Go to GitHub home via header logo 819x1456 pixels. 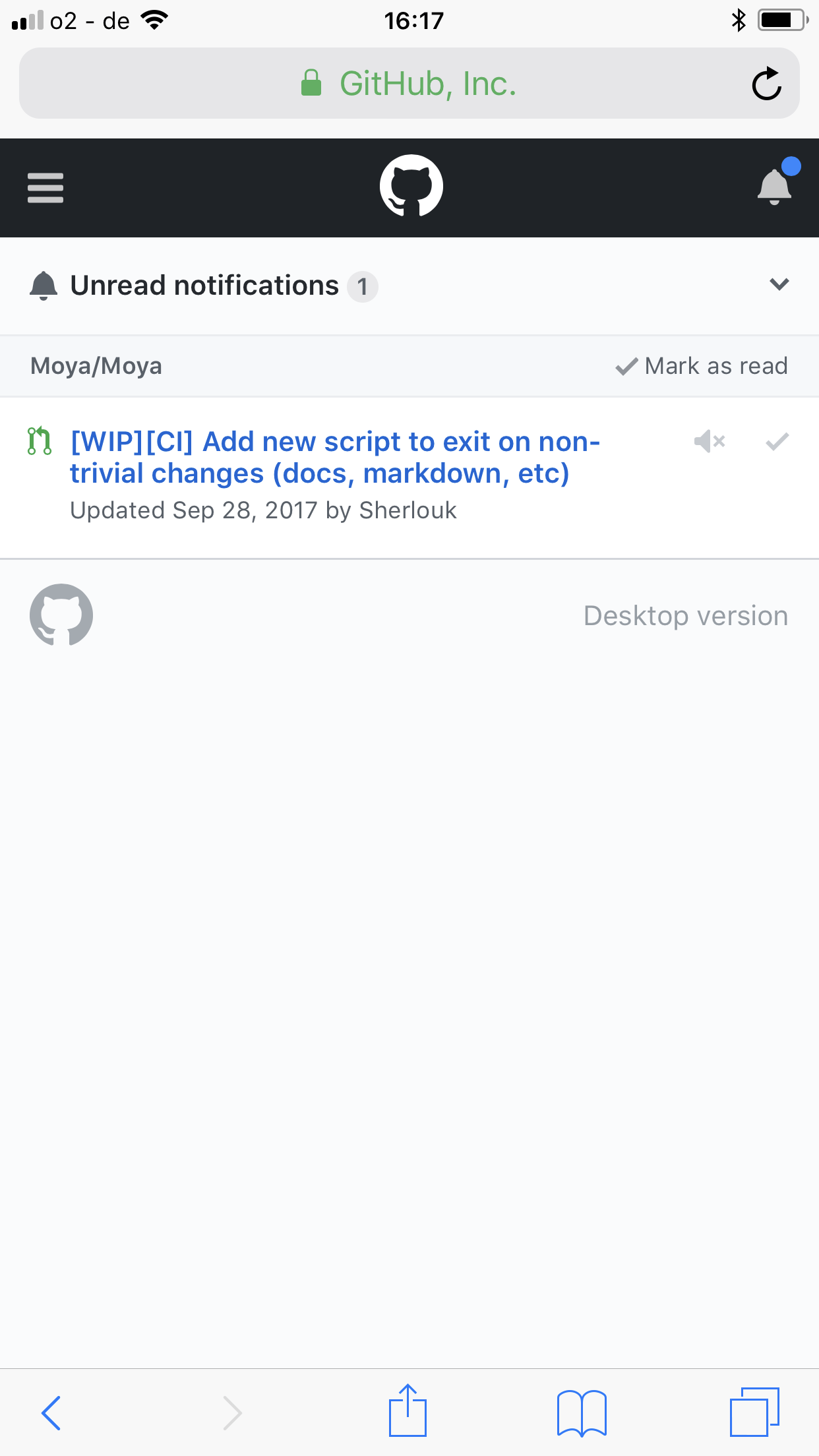click(411, 187)
